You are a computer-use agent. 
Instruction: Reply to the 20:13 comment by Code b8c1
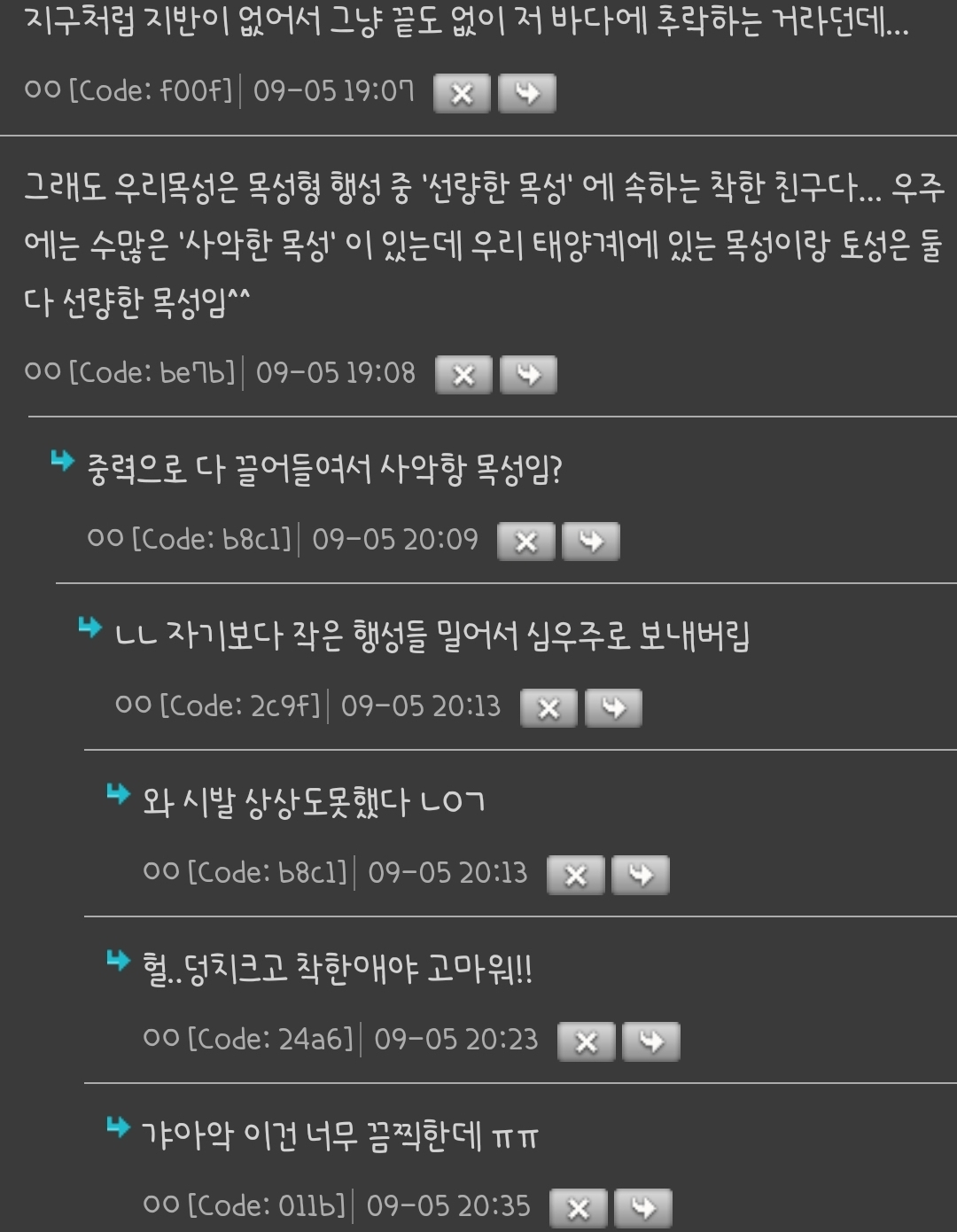point(641,876)
